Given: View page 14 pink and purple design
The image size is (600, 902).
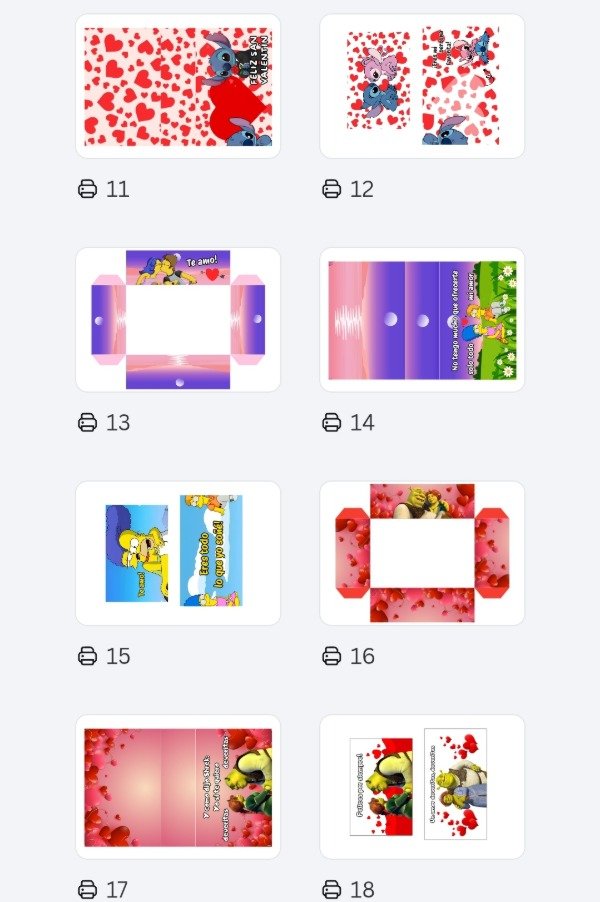Looking at the screenshot, I should click(422, 320).
